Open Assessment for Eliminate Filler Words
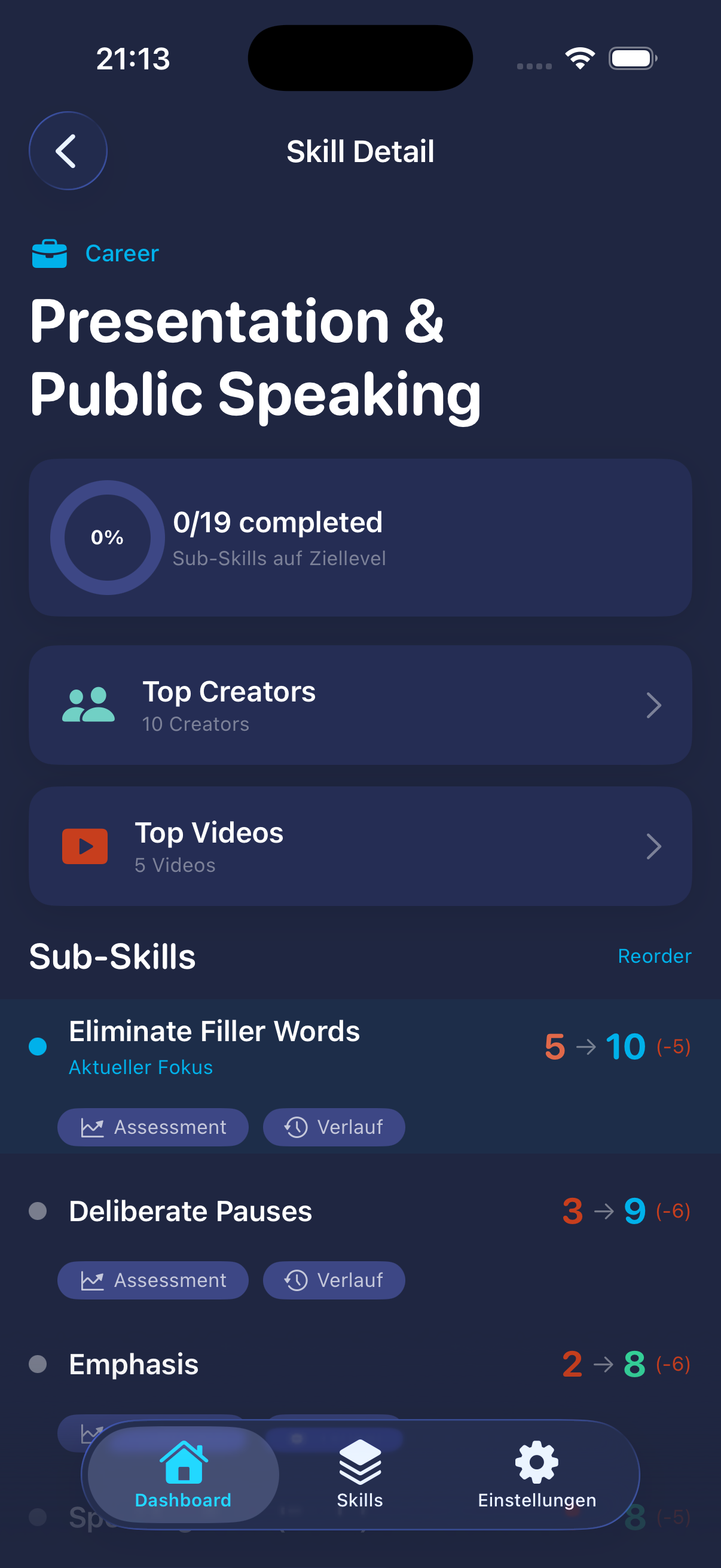Image resolution: width=721 pixels, height=1568 pixels. tap(152, 1127)
